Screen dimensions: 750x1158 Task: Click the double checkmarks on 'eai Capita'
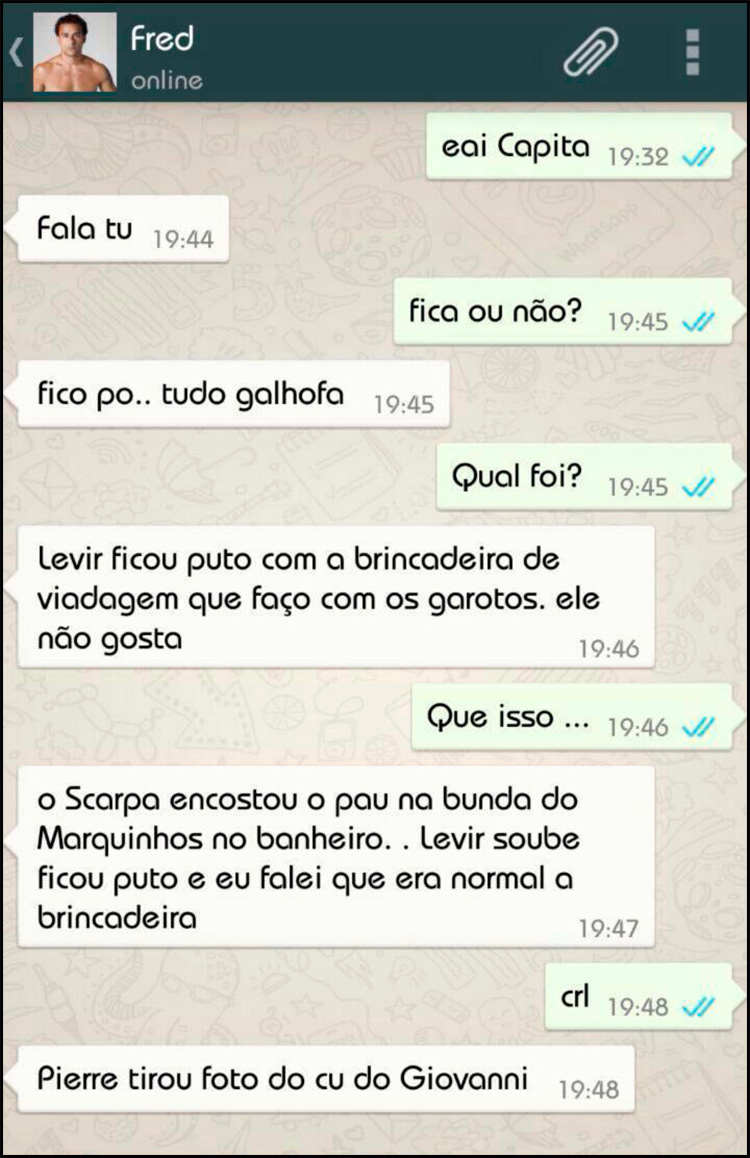(x=697, y=153)
